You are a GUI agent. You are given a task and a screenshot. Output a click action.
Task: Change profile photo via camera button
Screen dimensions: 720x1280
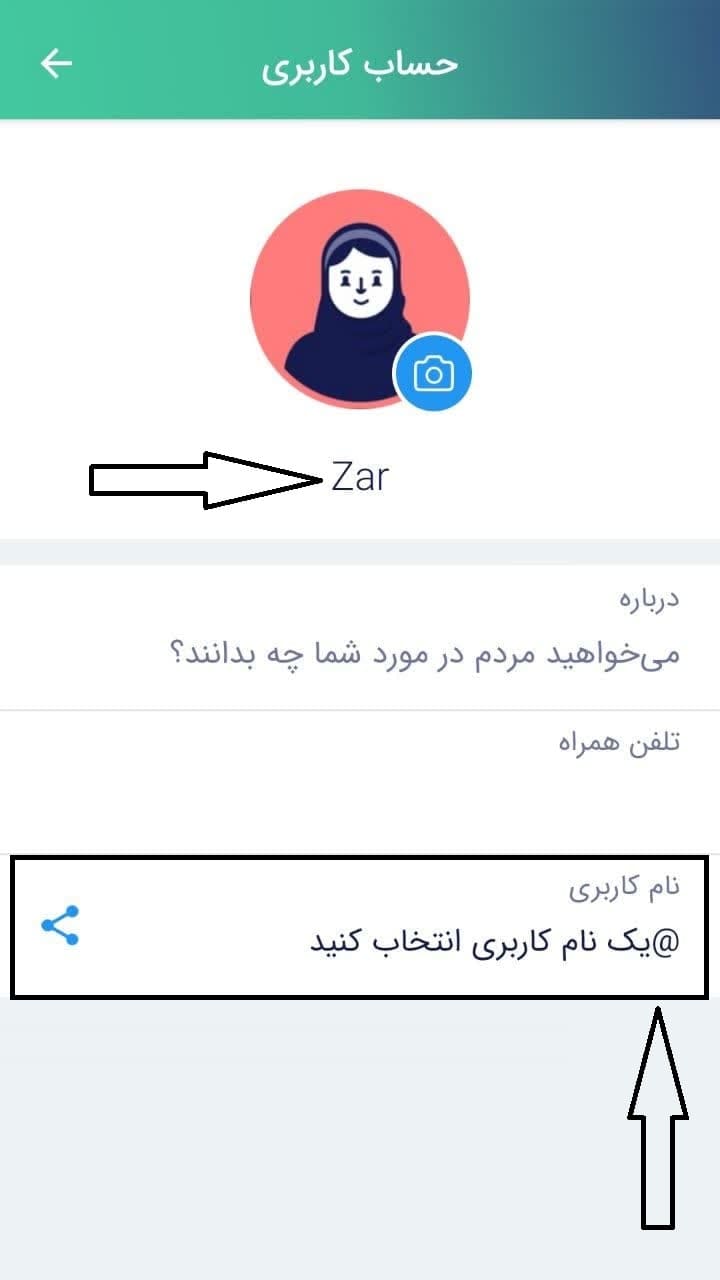[433, 374]
